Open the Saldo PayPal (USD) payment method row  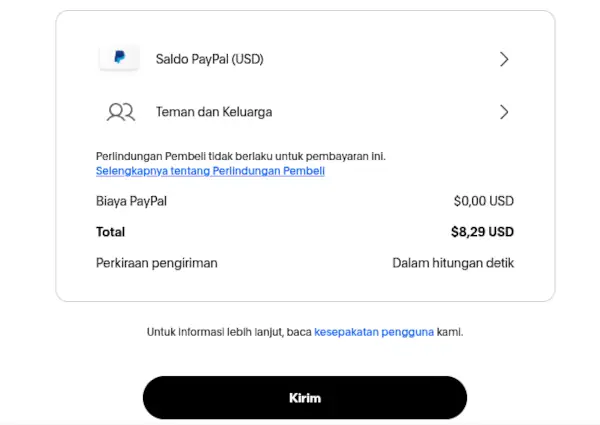click(x=305, y=59)
